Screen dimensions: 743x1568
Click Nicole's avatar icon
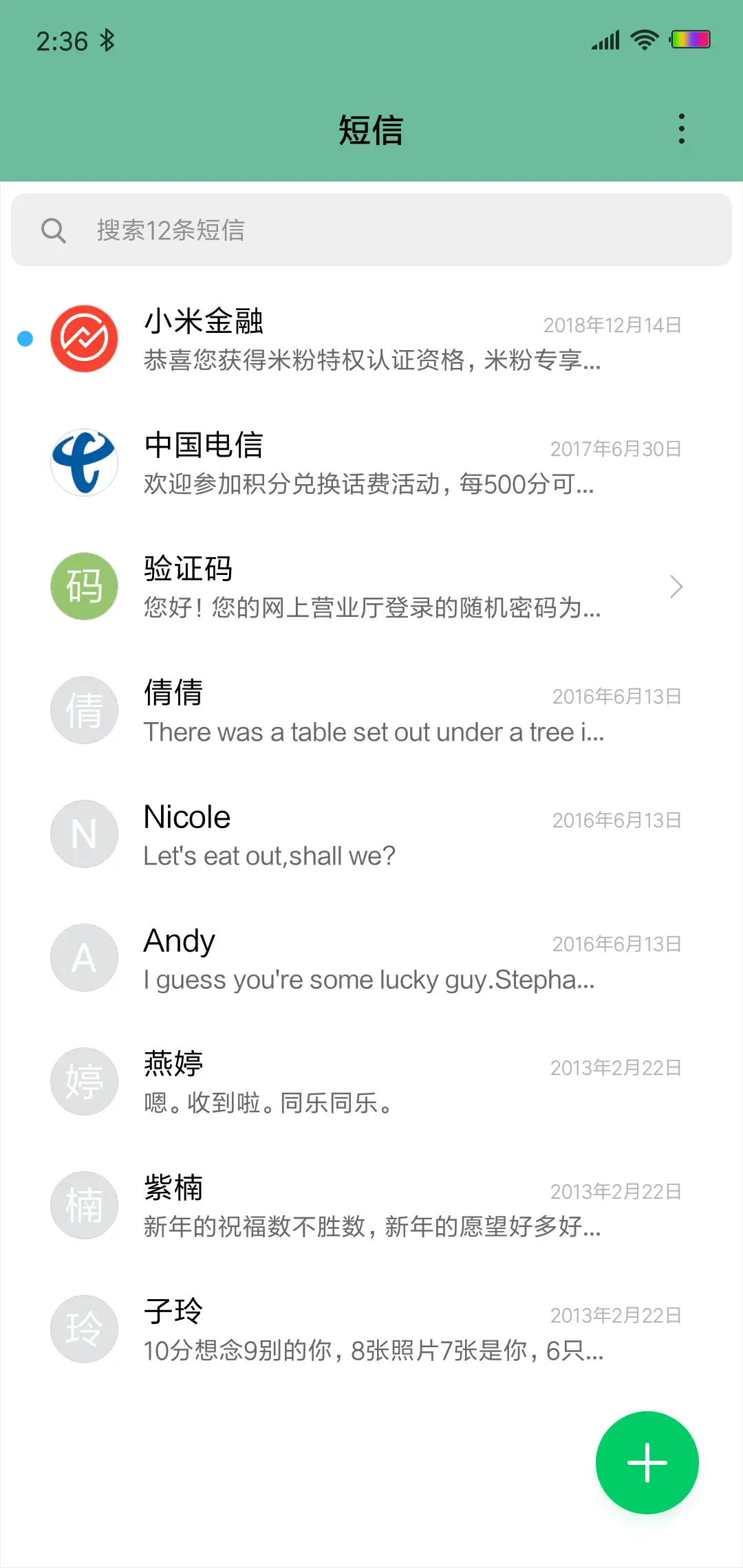click(84, 834)
